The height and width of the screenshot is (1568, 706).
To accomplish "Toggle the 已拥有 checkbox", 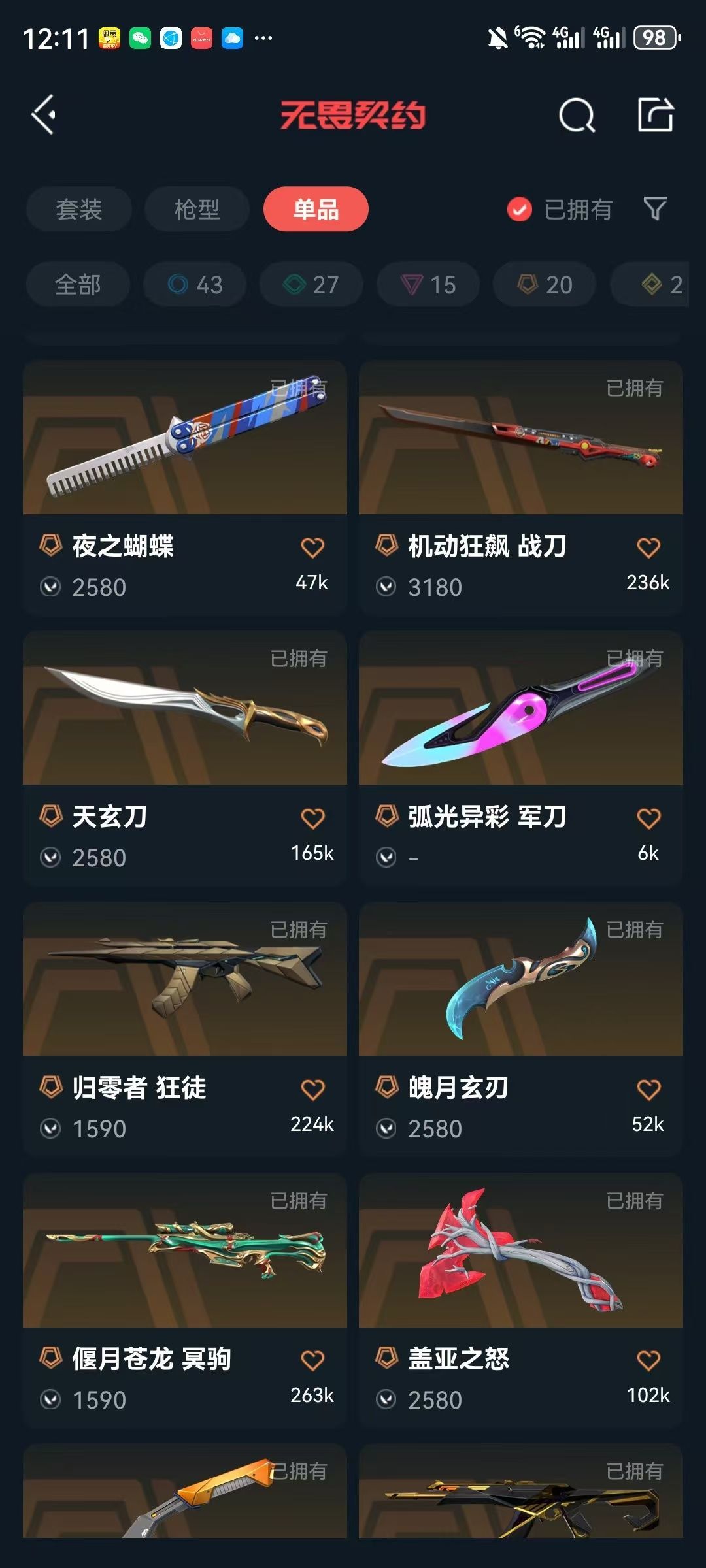I will tap(520, 210).
